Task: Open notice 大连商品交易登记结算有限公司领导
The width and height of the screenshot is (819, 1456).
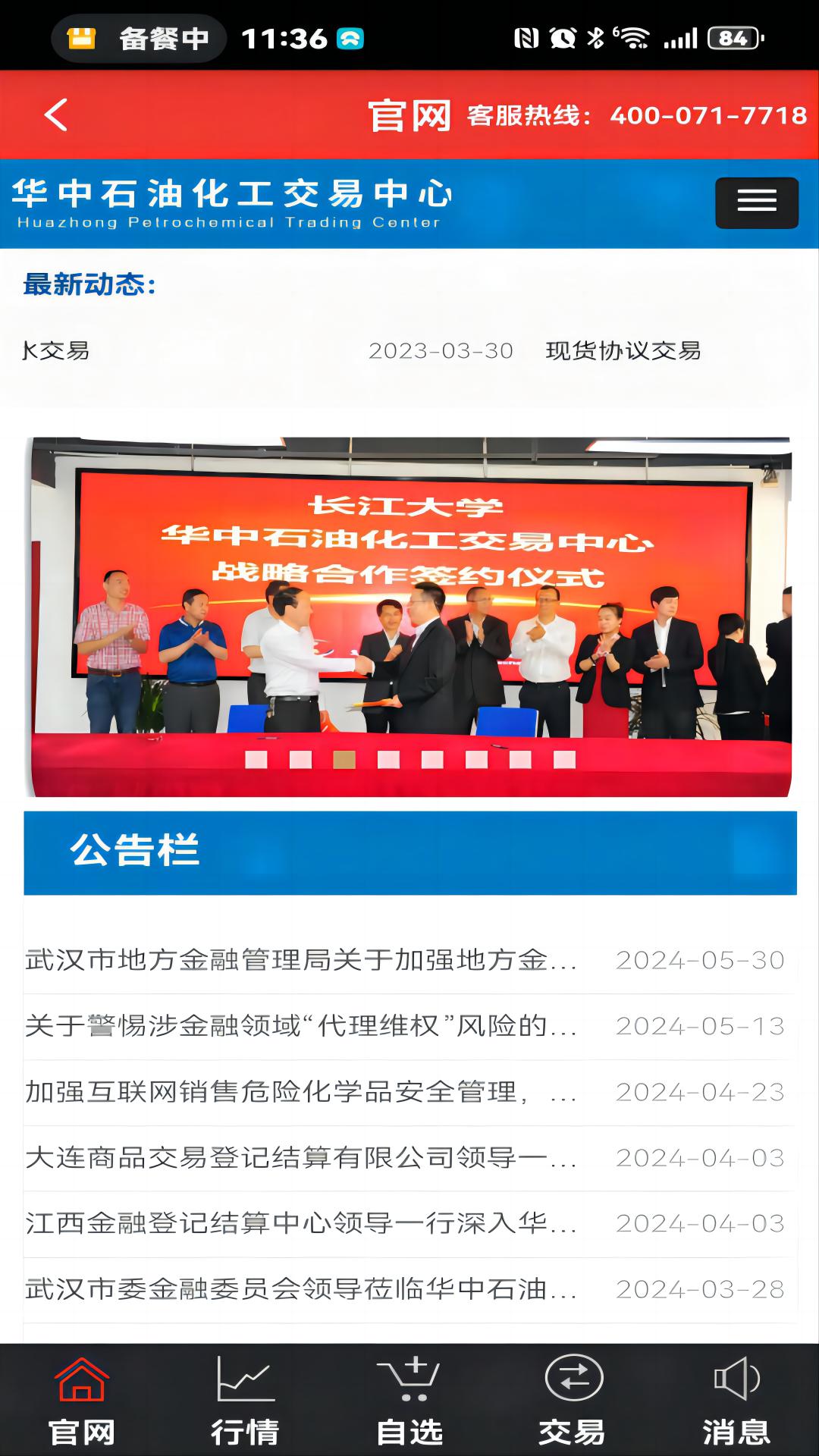Action: point(301,1158)
